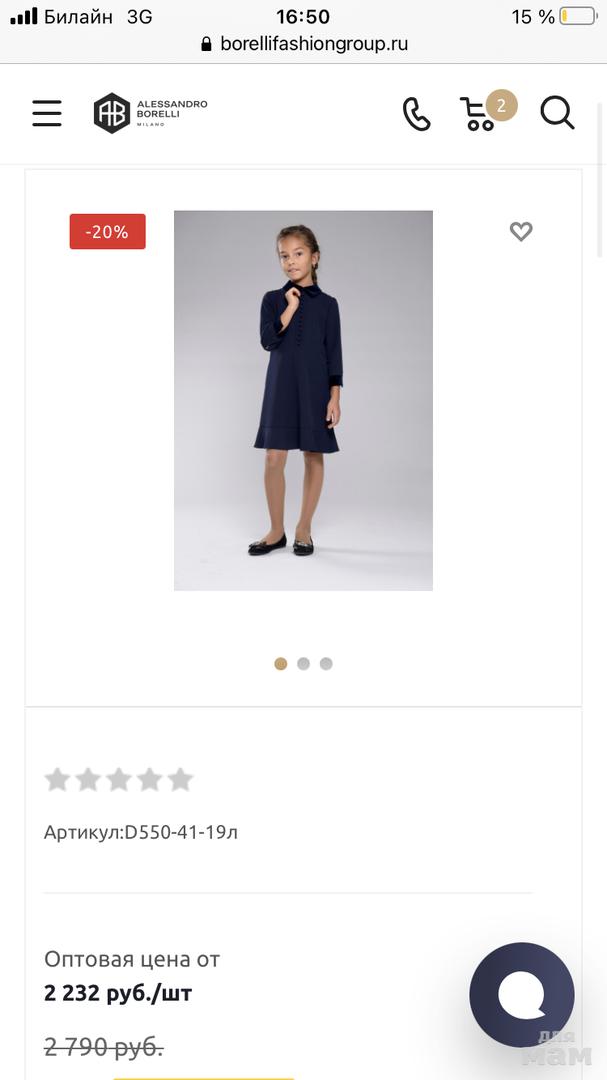Add the dress to favorites
607x1080 pixels.
pos(521,231)
